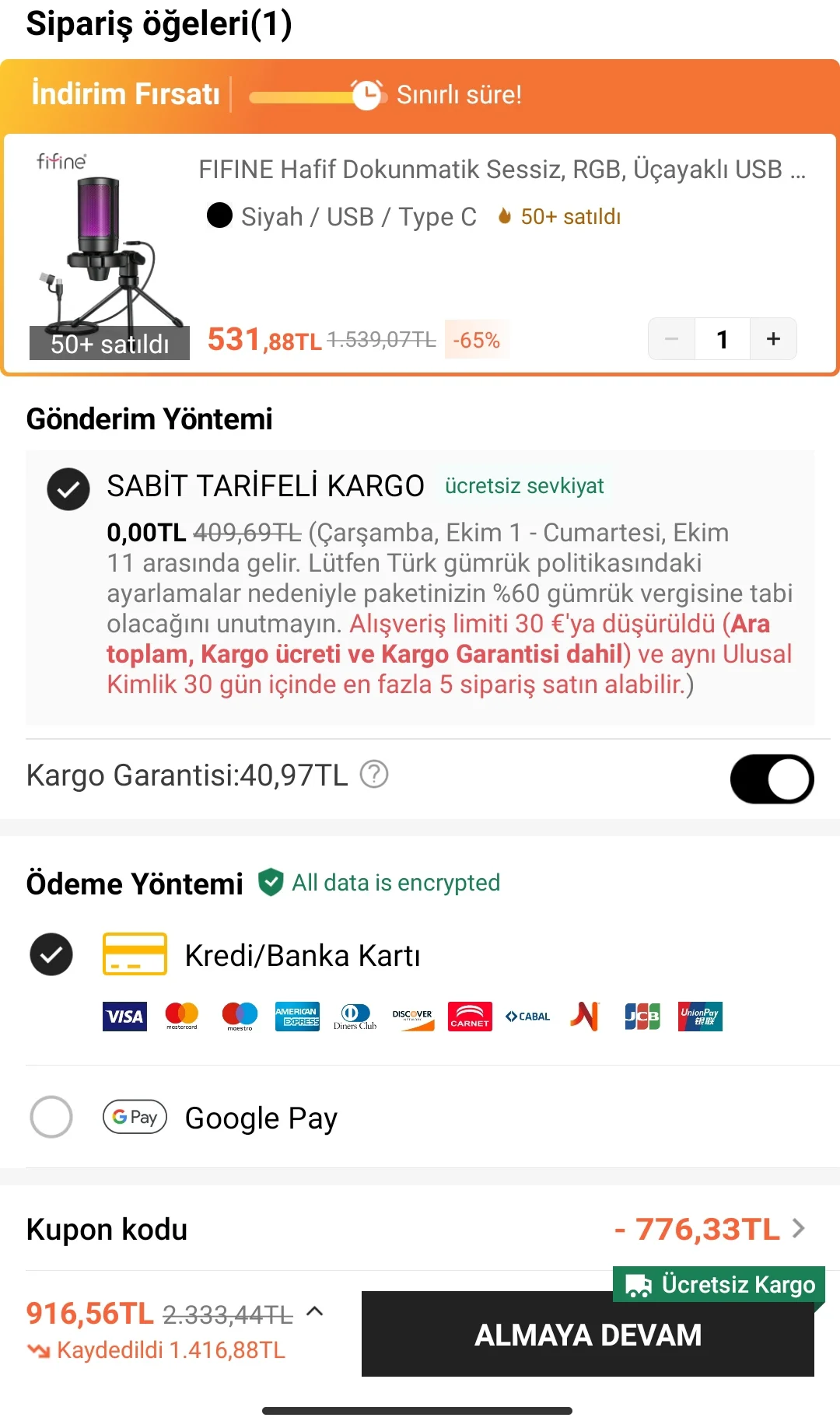Tap ALMAYA DEVAM to continue purchase
840x1428 pixels.
coord(587,1335)
